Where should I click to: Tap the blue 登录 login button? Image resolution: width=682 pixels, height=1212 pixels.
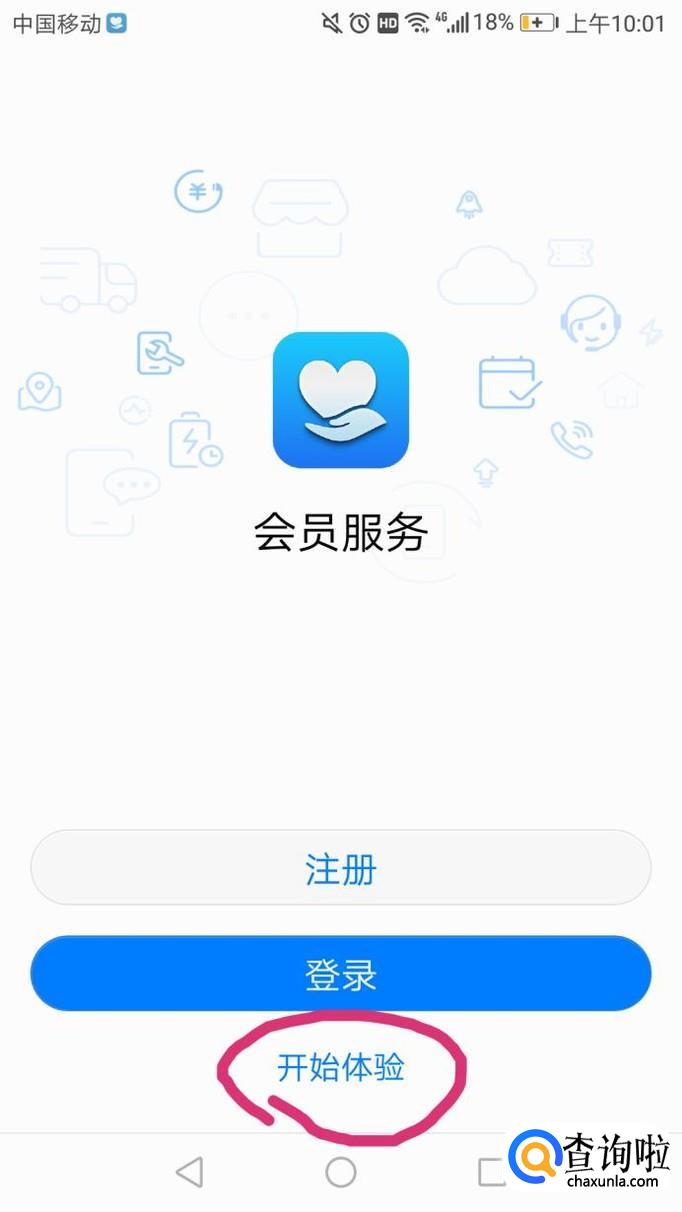tap(341, 974)
